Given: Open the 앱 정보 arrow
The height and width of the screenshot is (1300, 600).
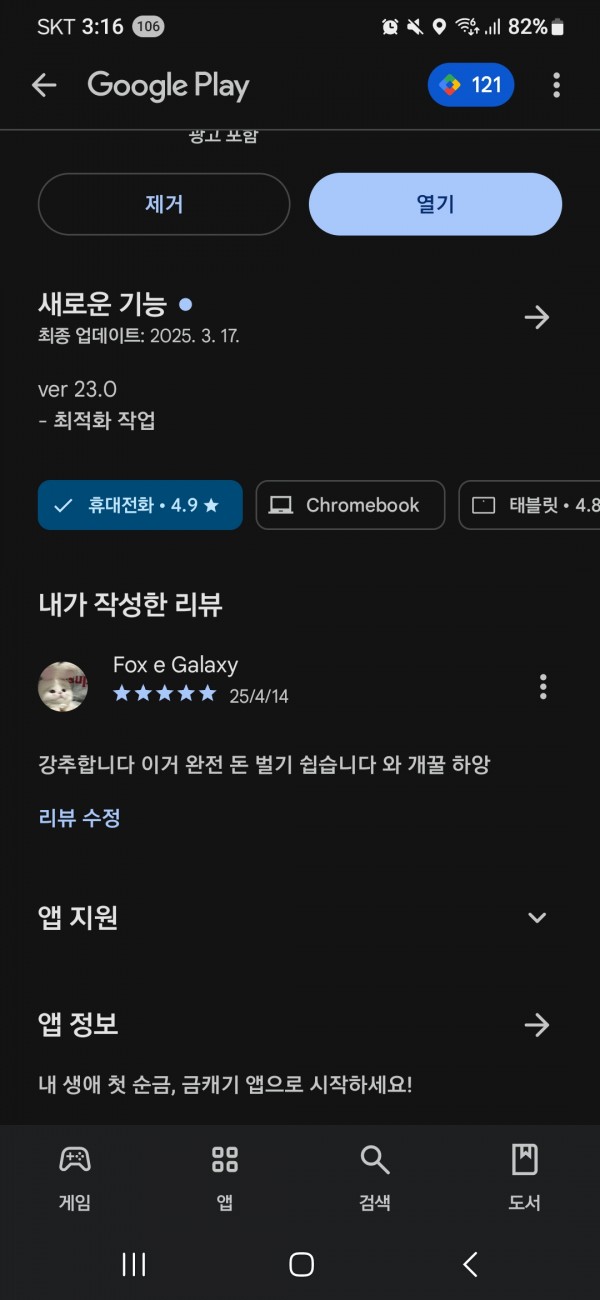Looking at the screenshot, I should click(x=537, y=1025).
